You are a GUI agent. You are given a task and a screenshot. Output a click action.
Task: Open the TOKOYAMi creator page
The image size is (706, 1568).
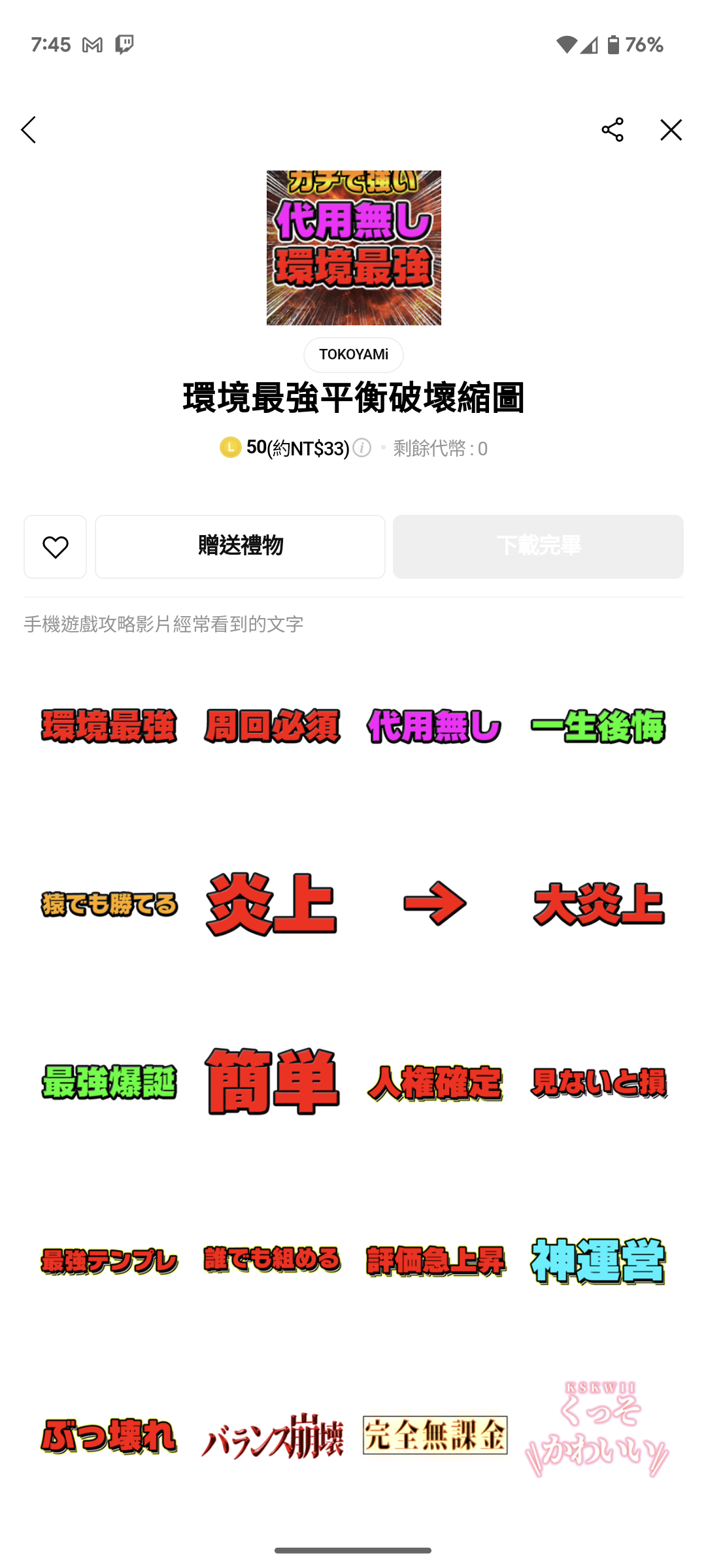[353, 355]
